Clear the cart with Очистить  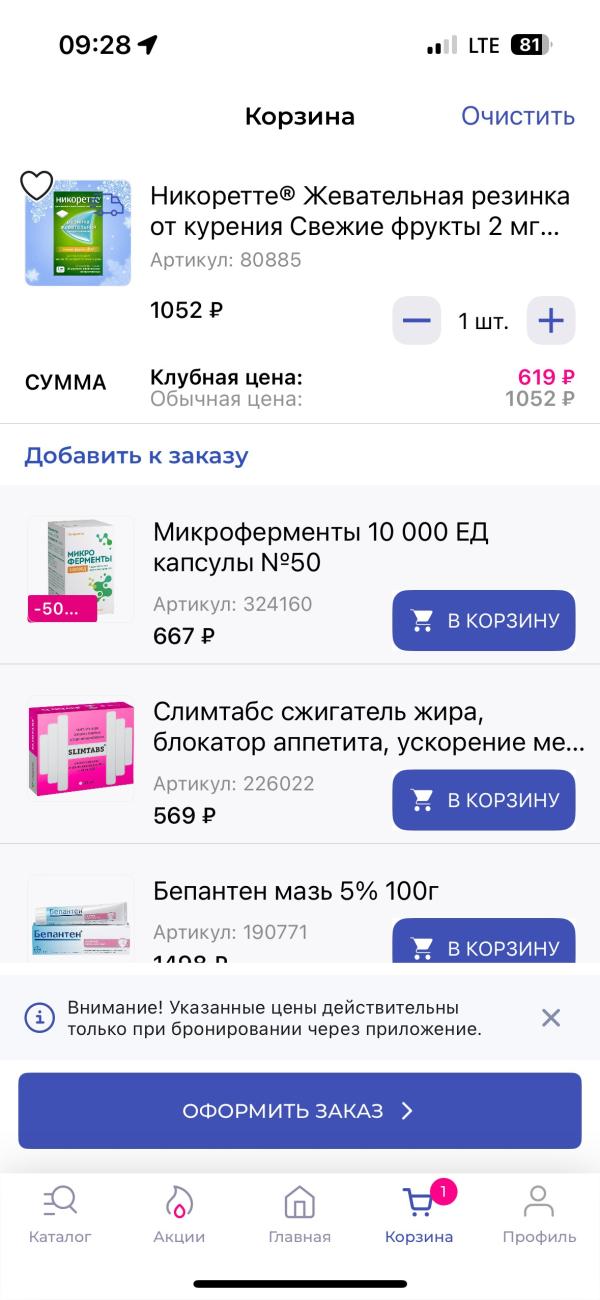(x=517, y=116)
